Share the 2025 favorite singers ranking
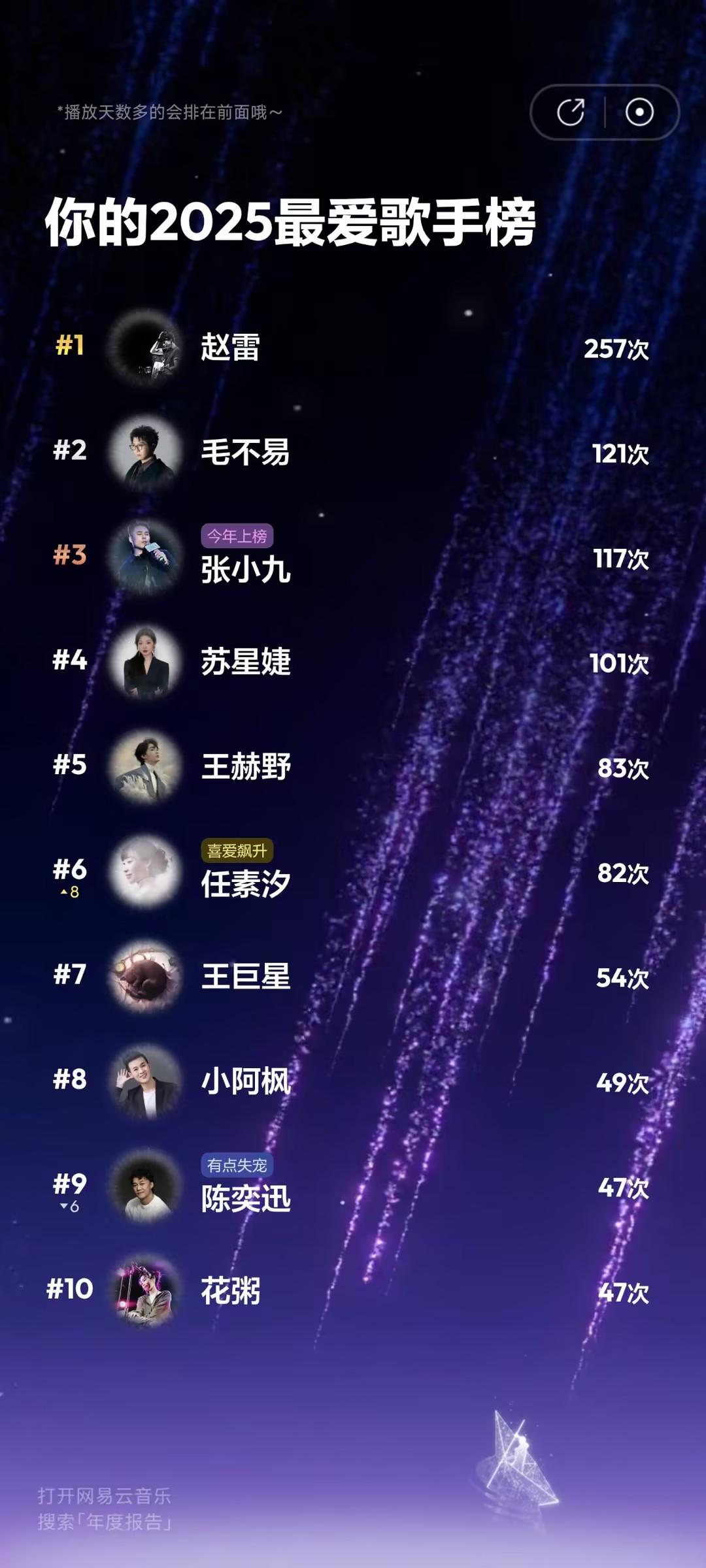Image resolution: width=706 pixels, height=1568 pixels. 570,112
